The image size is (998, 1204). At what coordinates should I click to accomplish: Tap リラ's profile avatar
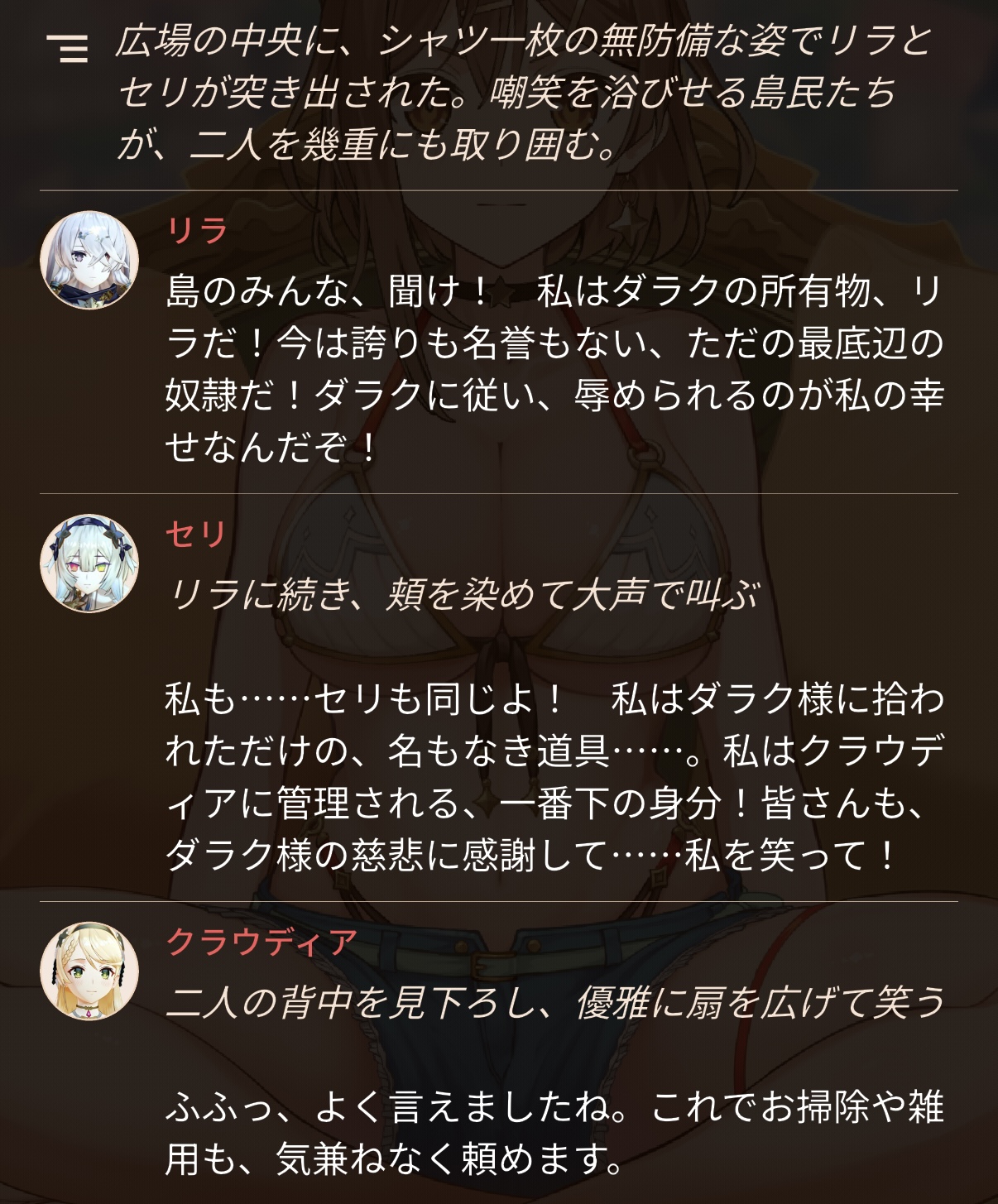89,260
